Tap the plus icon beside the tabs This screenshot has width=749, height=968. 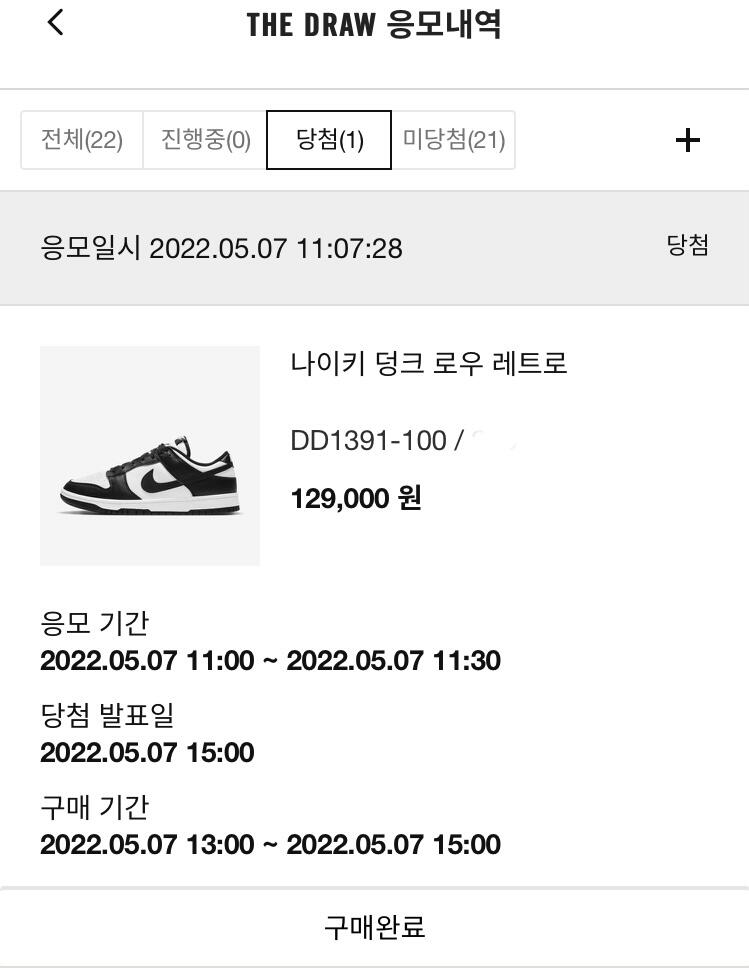688,140
